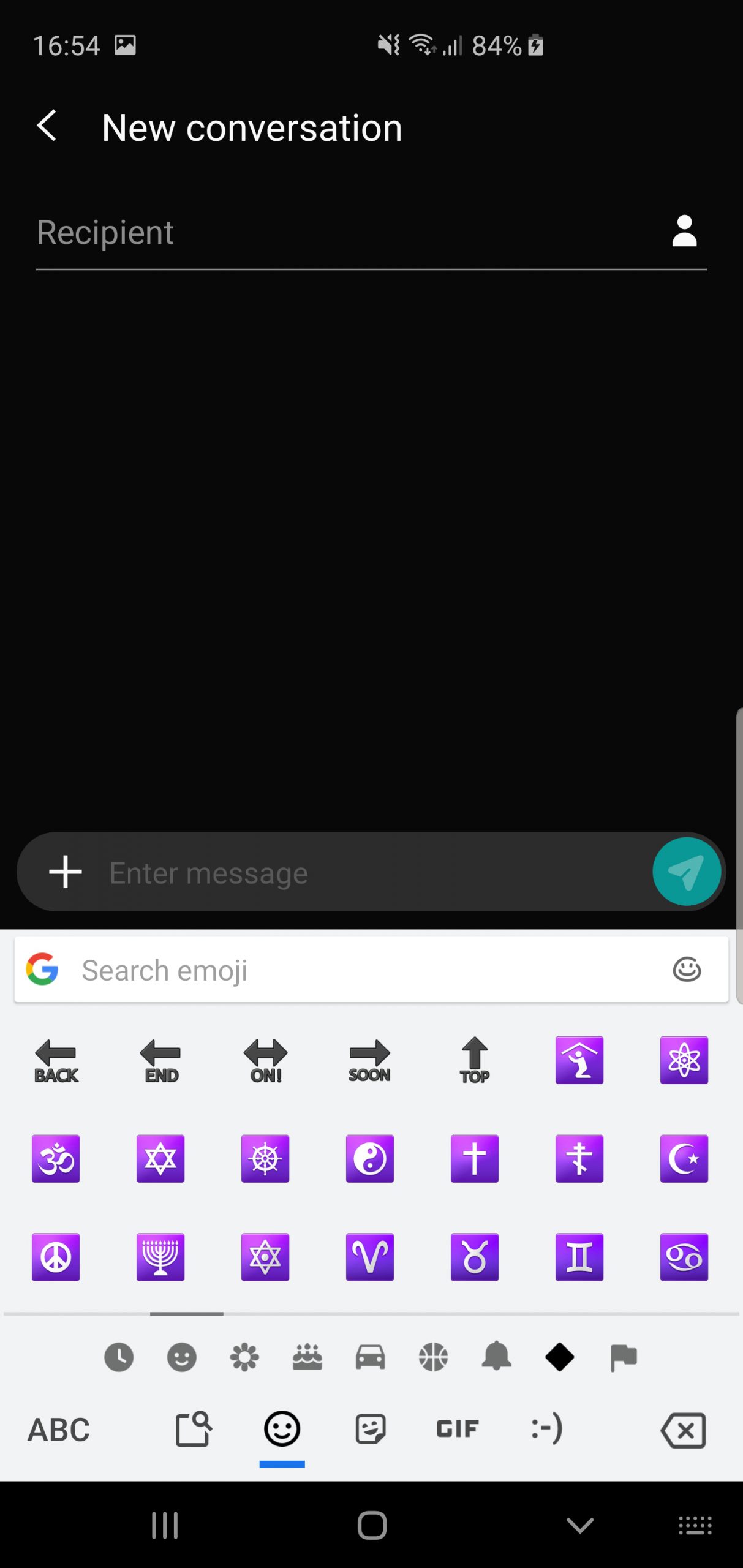Switch to recent emojis clock tab

(119, 1357)
